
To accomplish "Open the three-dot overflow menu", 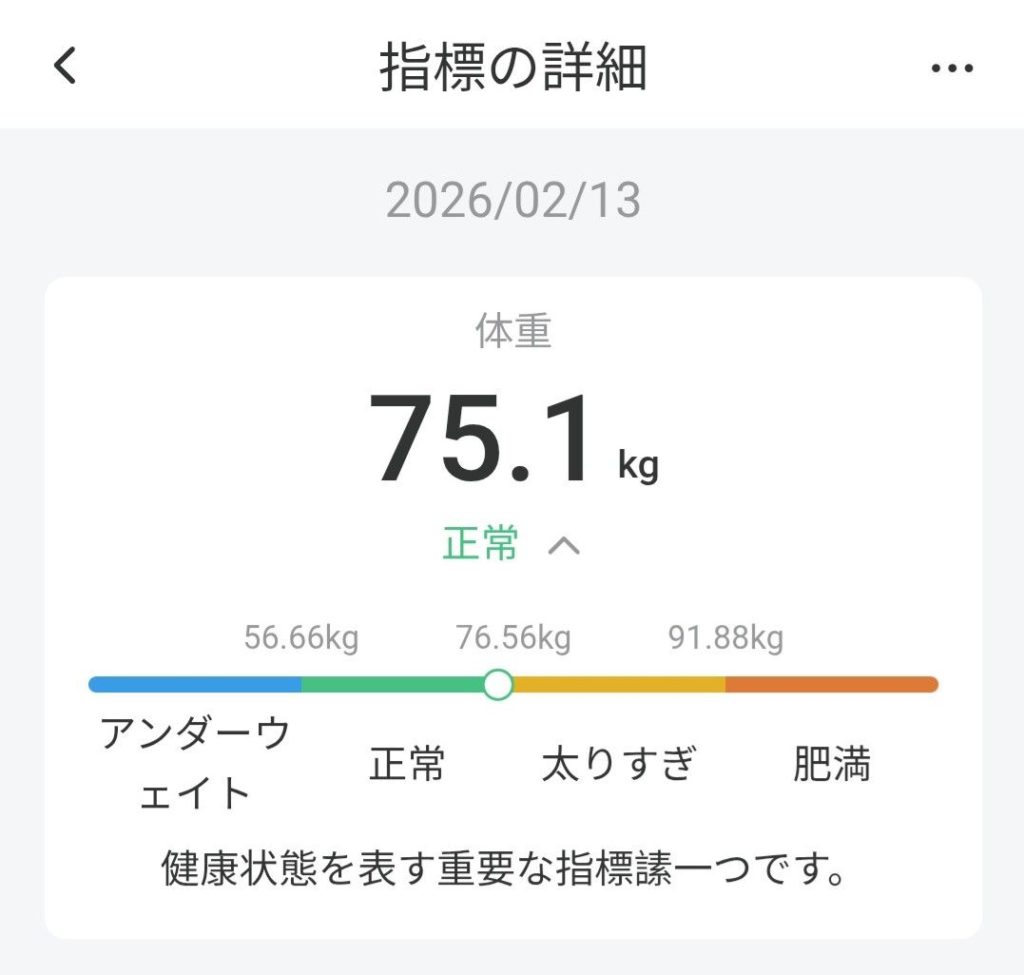I will point(951,68).
